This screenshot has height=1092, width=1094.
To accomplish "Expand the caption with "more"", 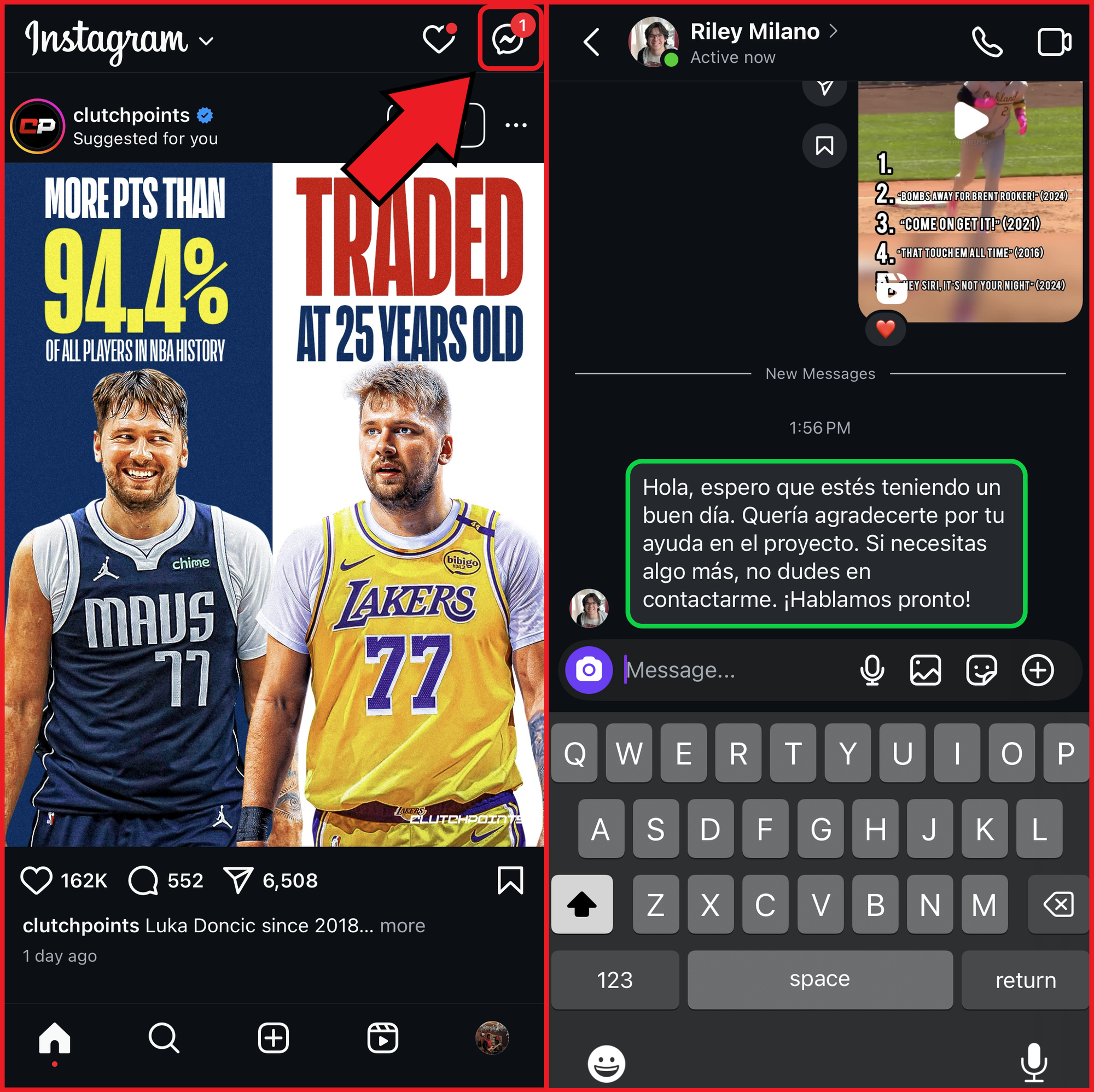I will pos(402,926).
